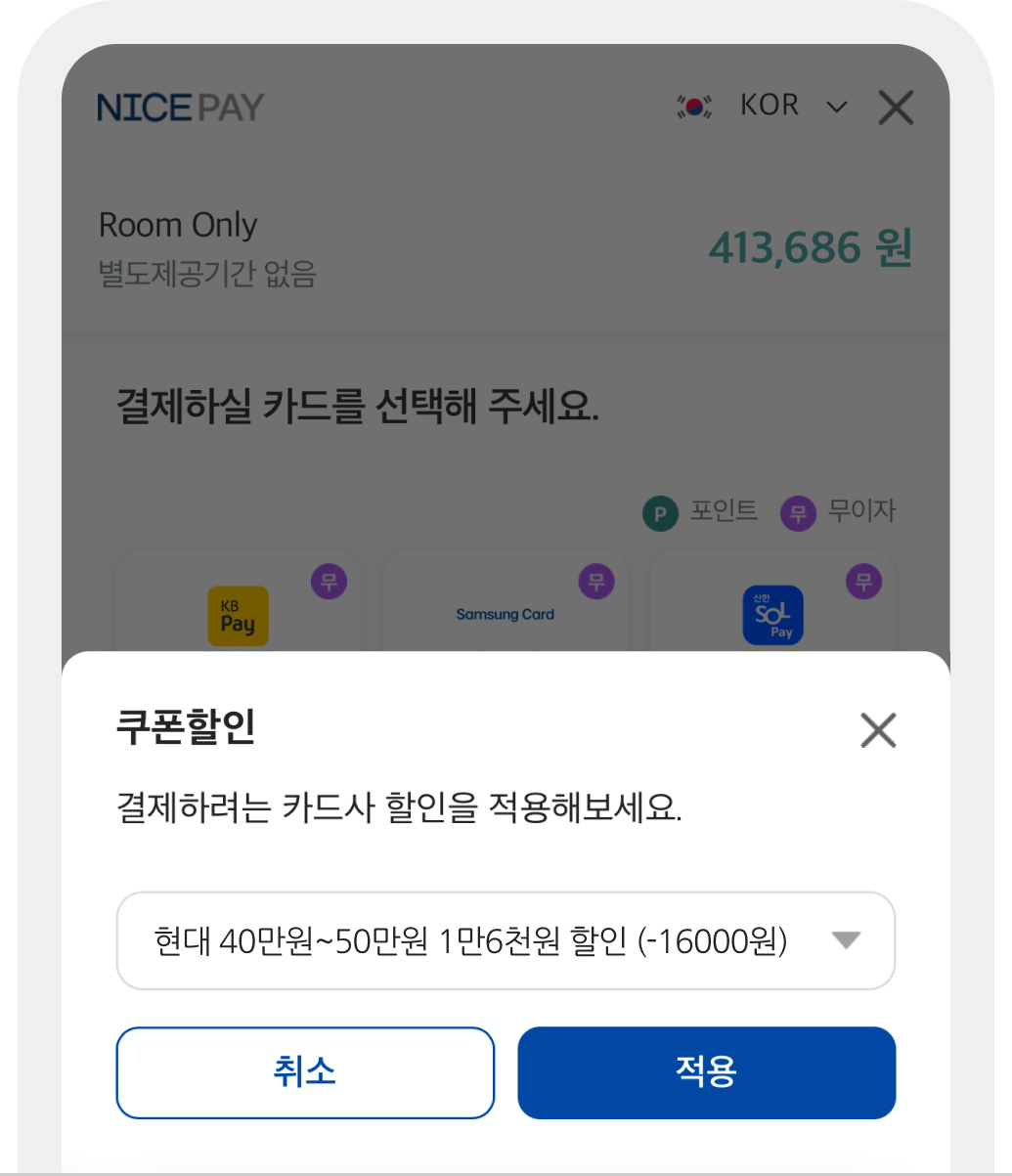The height and width of the screenshot is (1176, 1012).
Task: Expand the 현대 card discount coupon dropdown
Action: [506, 940]
